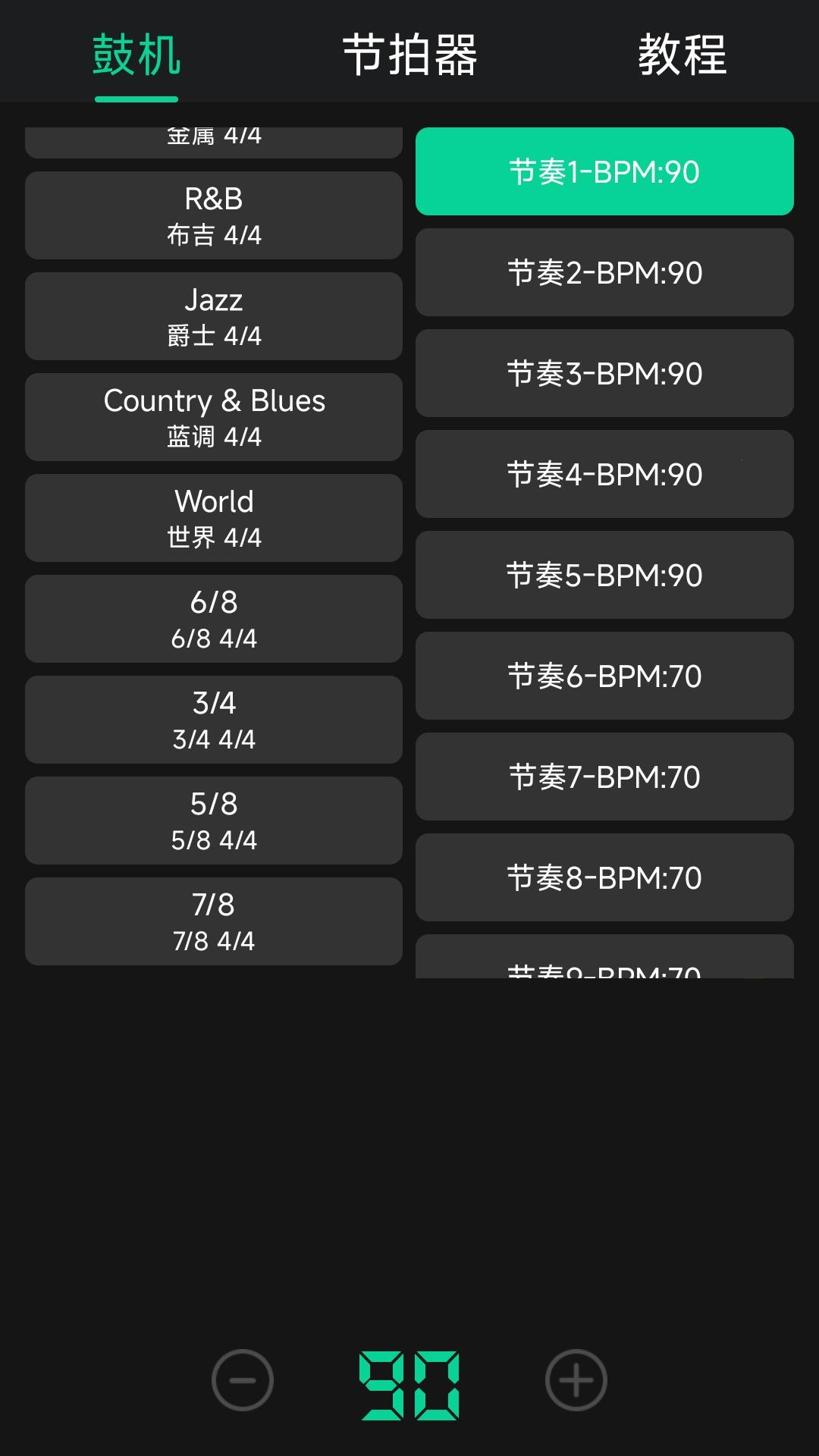Select the Country & Blues style
The image size is (819, 1456).
coord(213,417)
